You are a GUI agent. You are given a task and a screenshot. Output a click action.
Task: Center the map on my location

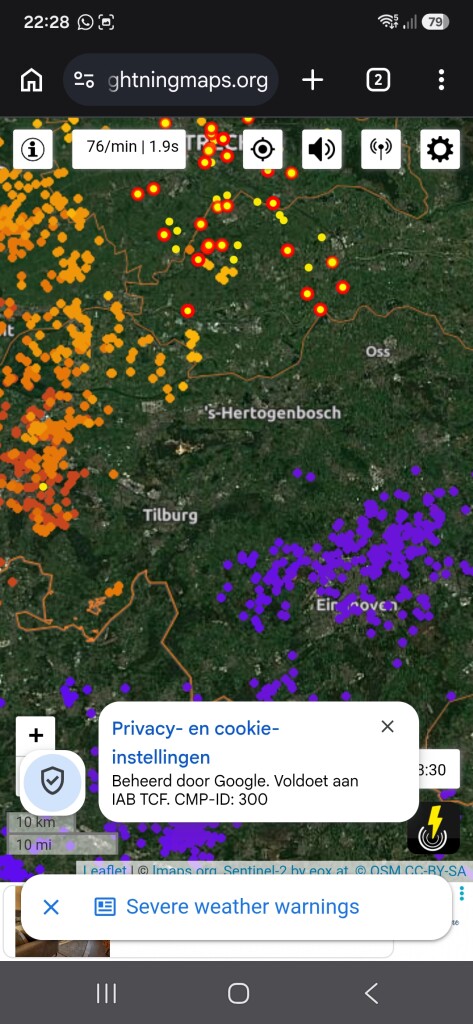[263, 150]
